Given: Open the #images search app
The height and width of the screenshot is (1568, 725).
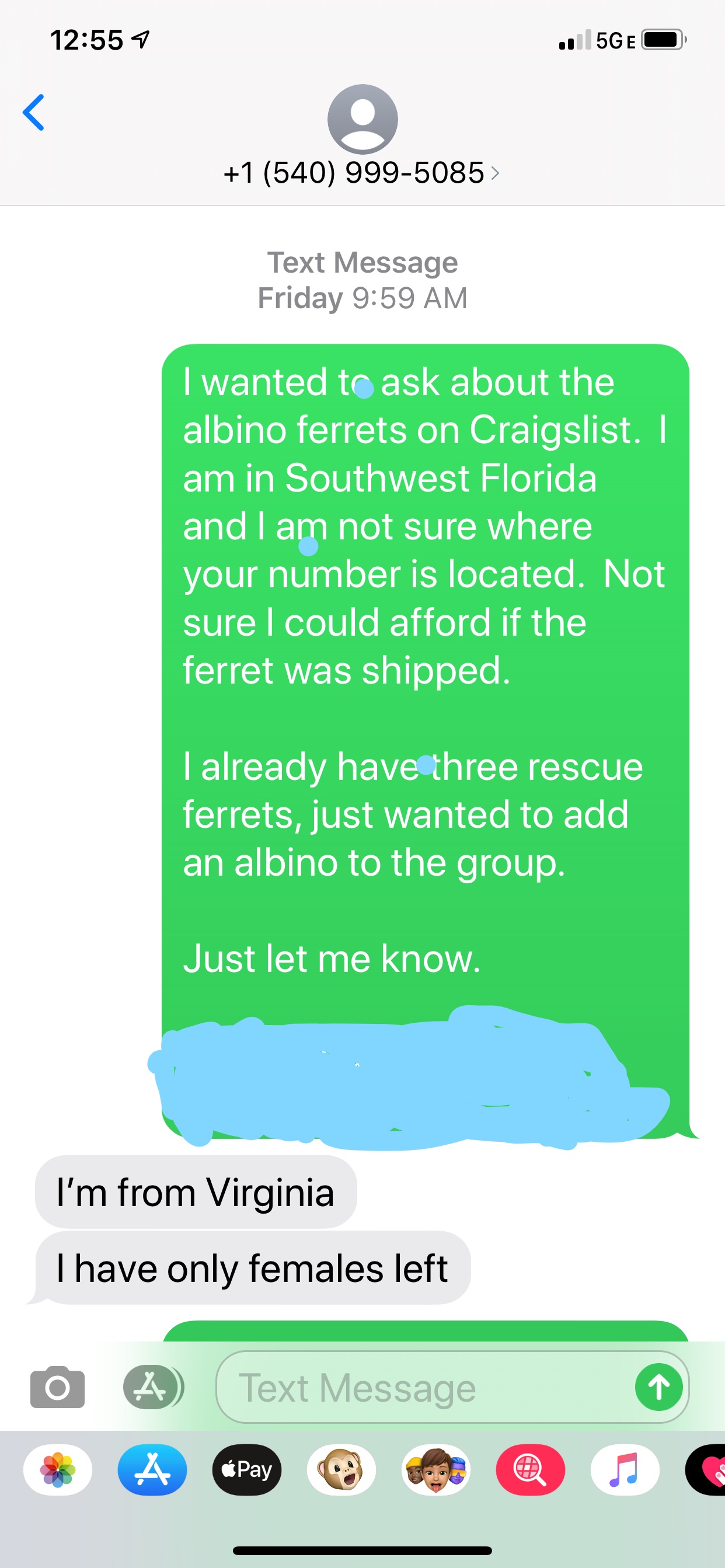Looking at the screenshot, I should pos(530,1469).
